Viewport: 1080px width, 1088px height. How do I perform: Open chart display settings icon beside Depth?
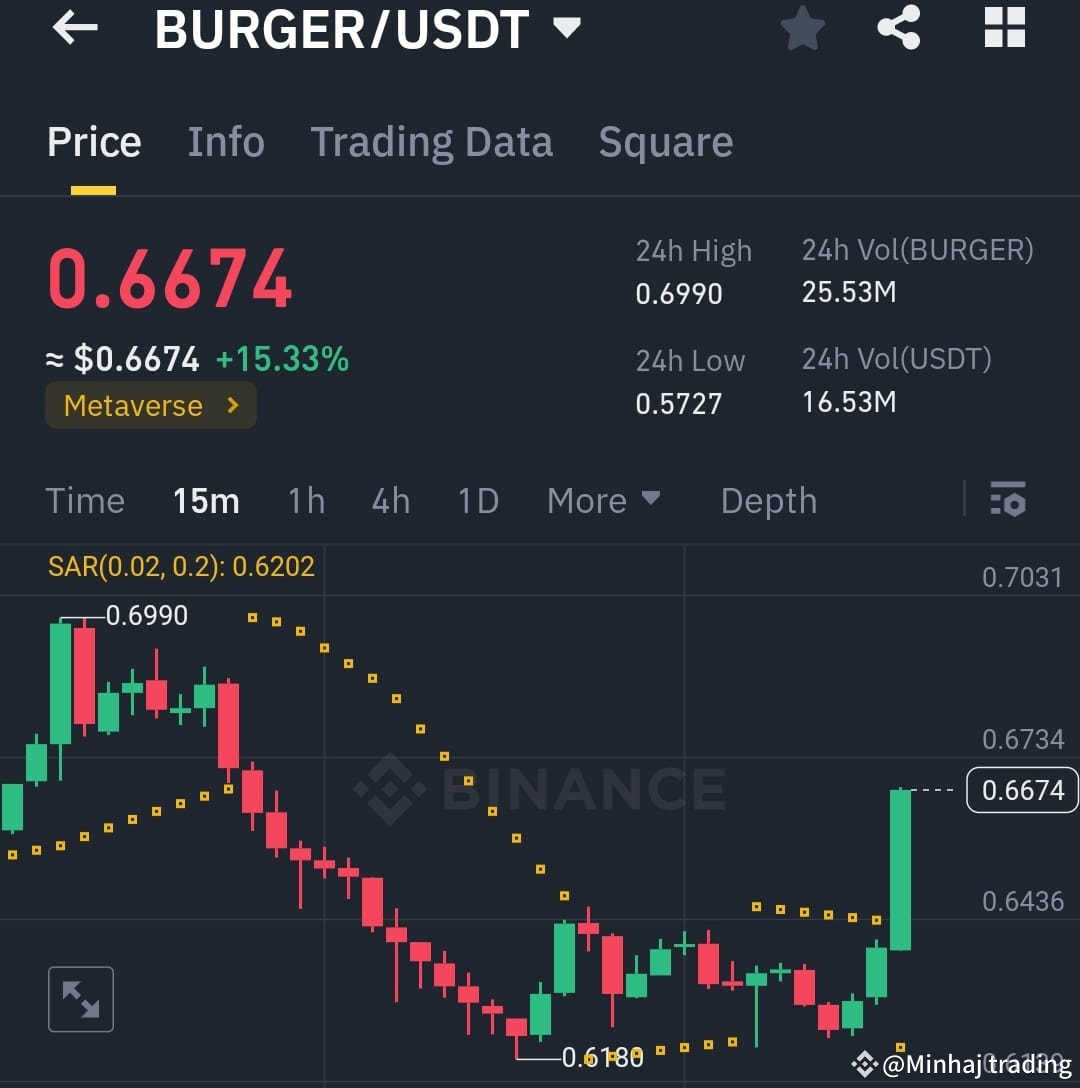coord(1007,500)
